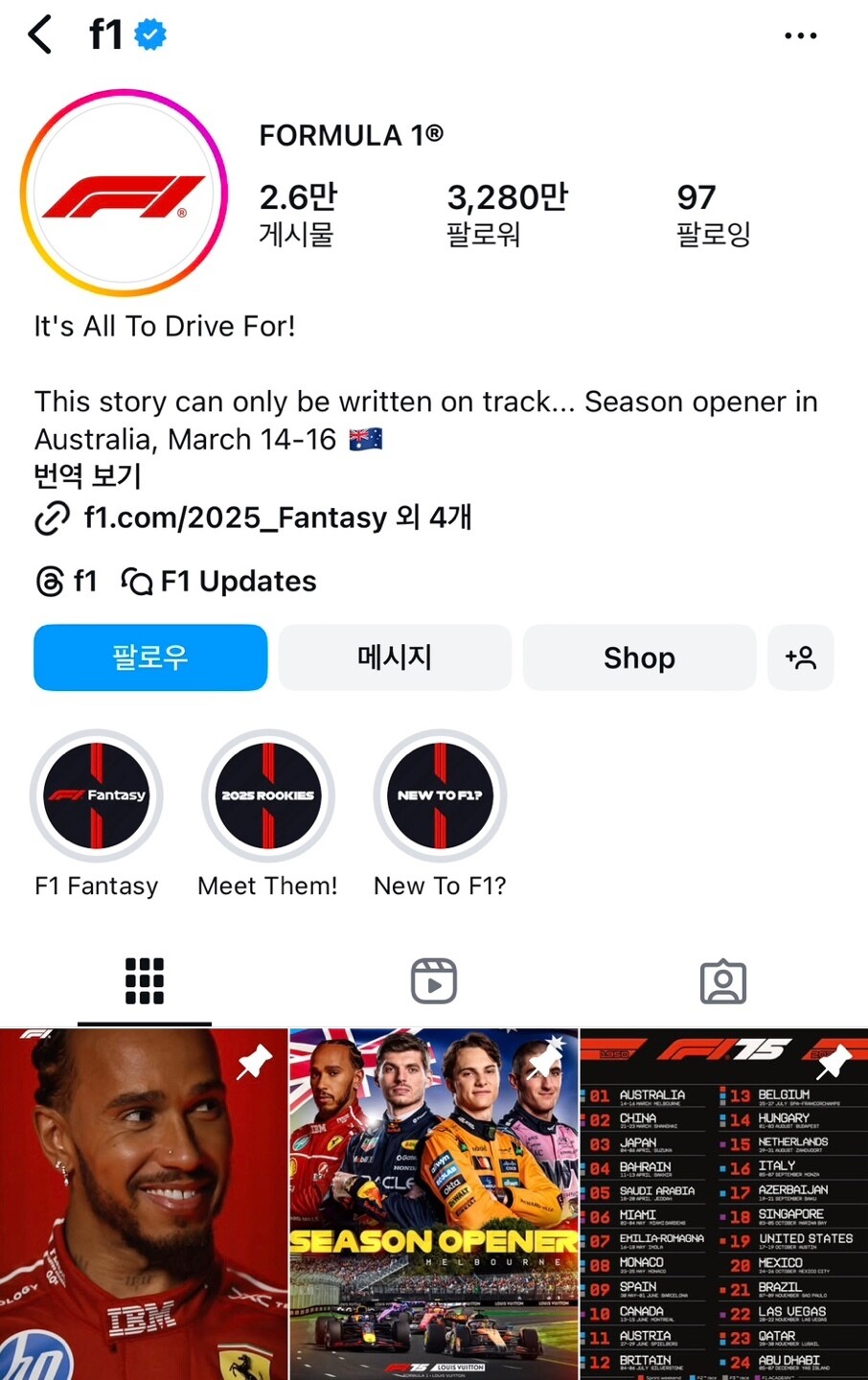Open the Shop button

tap(639, 657)
